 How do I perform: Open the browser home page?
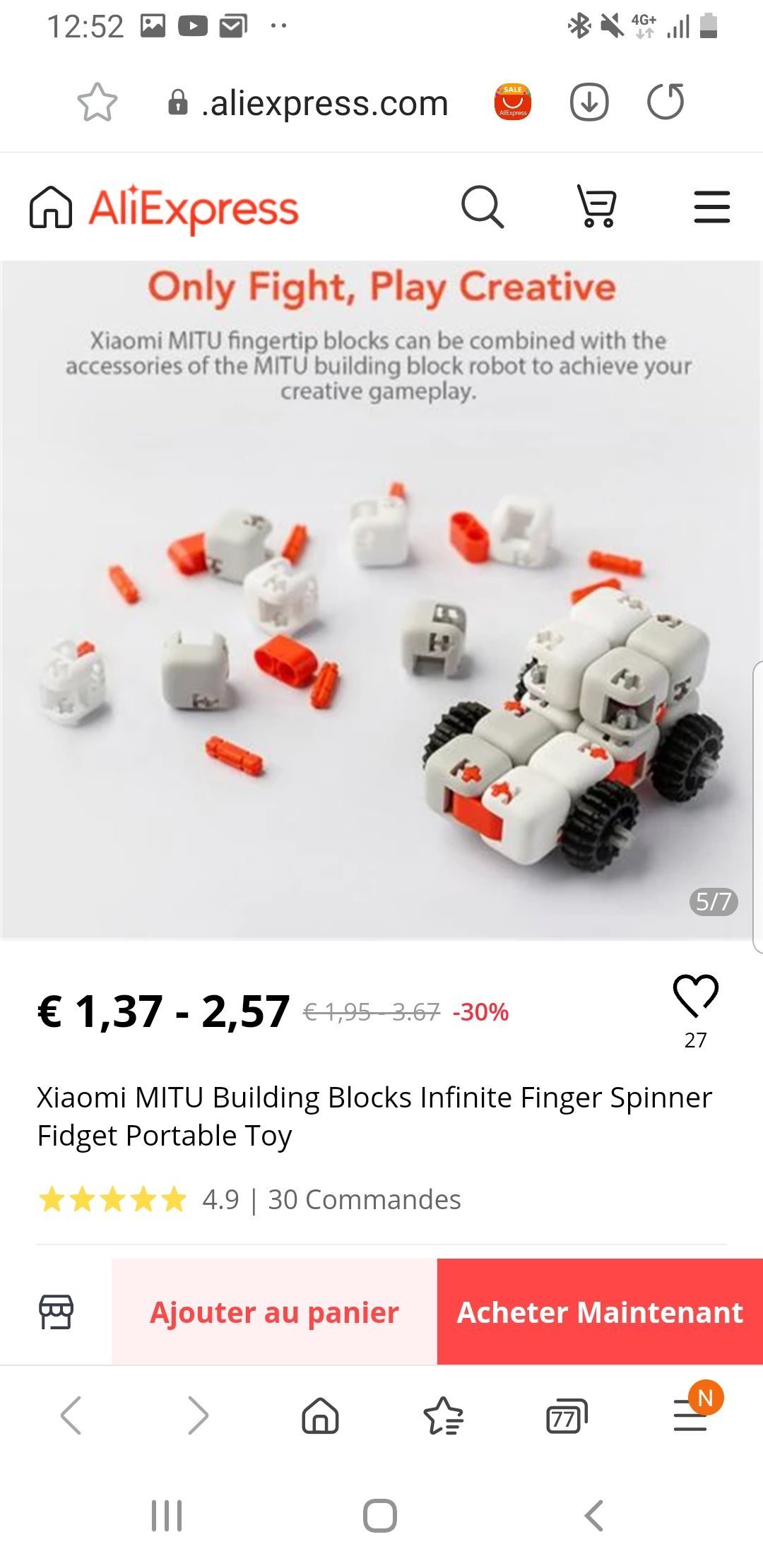click(x=320, y=1415)
